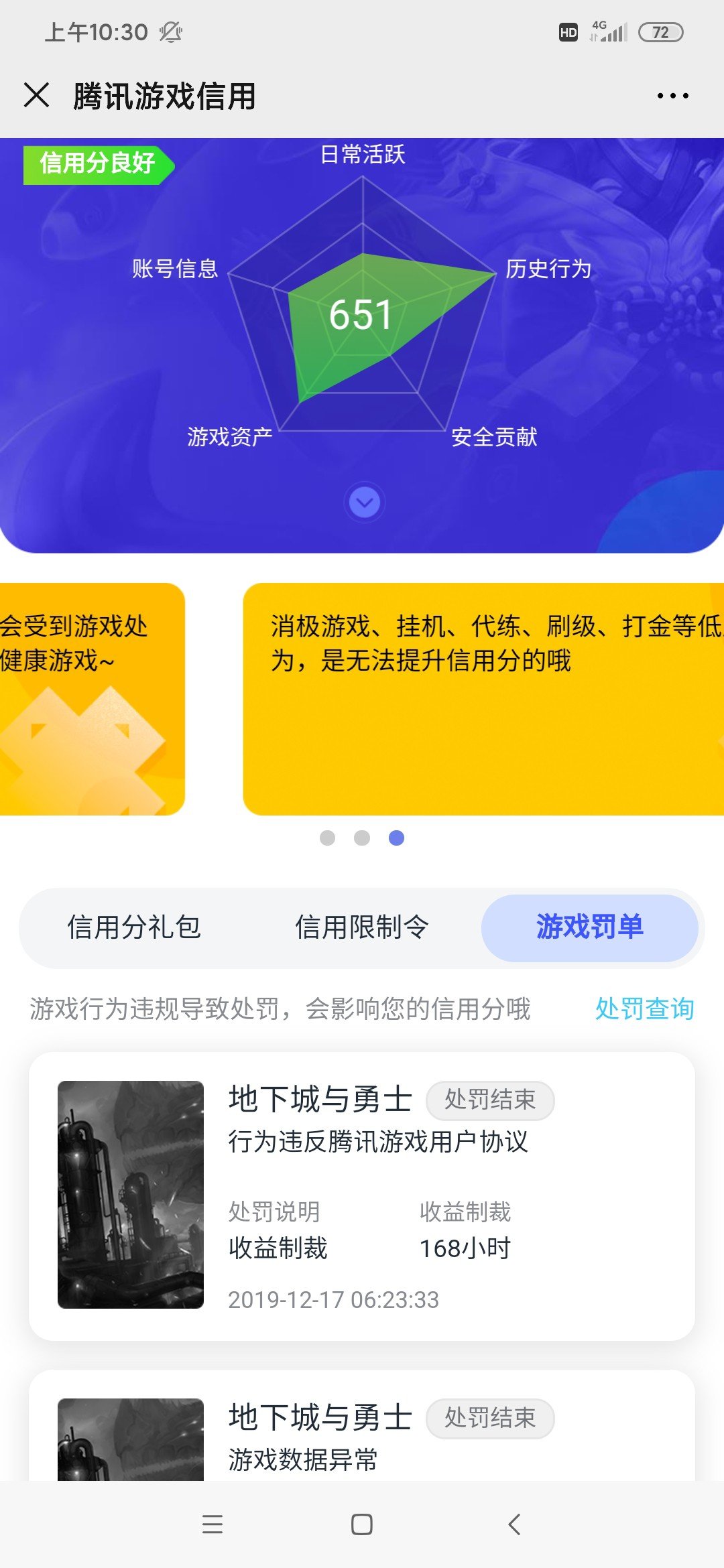724x1568 pixels.
Task: Open the three-dot overflow menu
Action: [672, 96]
